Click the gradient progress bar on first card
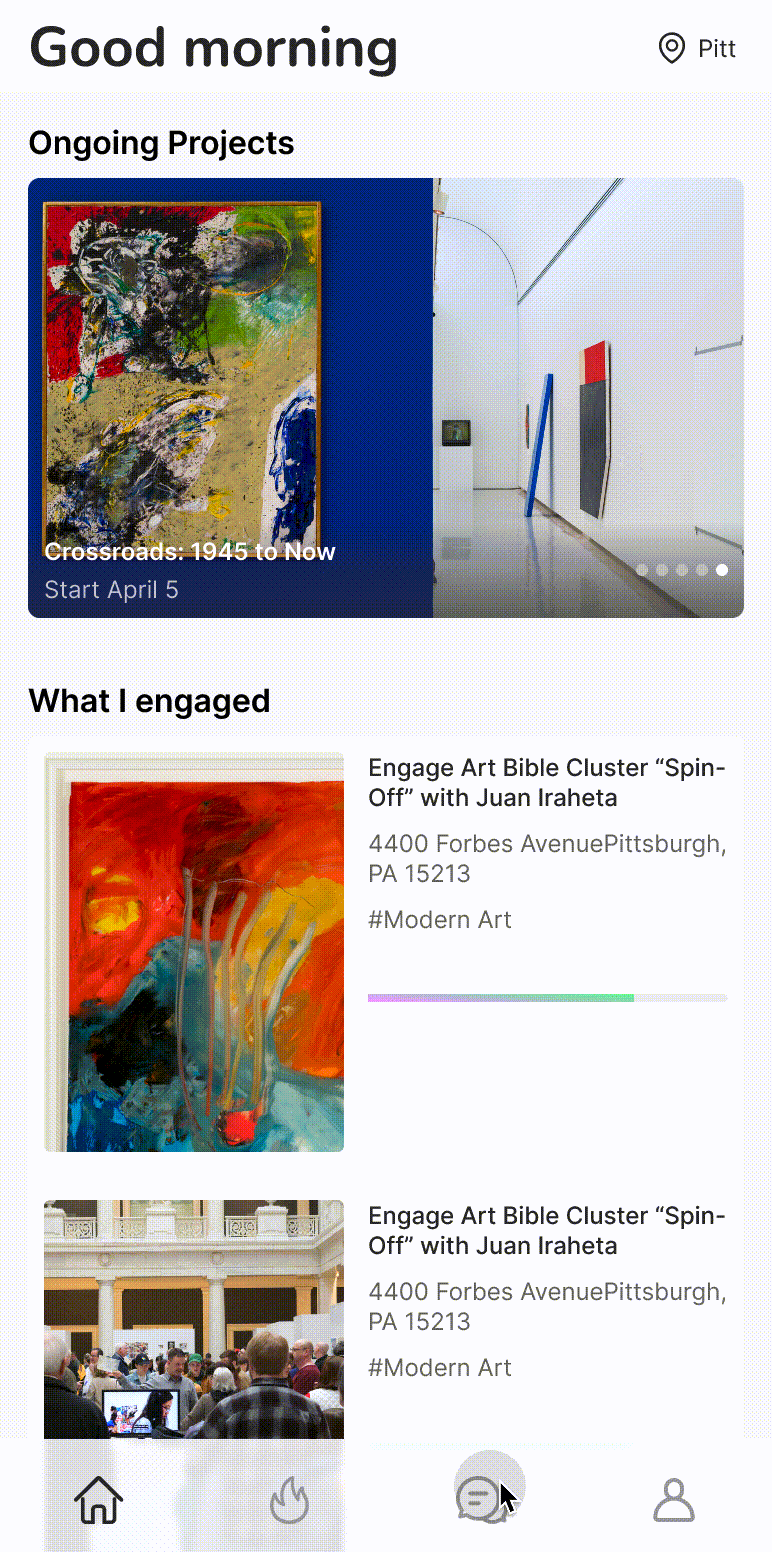This screenshot has height=1552, width=772. click(x=548, y=997)
